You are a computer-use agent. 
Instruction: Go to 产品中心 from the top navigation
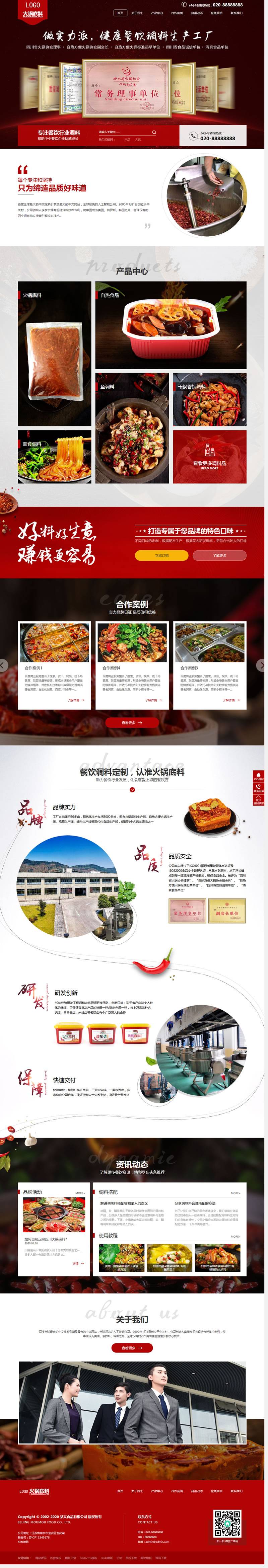click(157, 13)
